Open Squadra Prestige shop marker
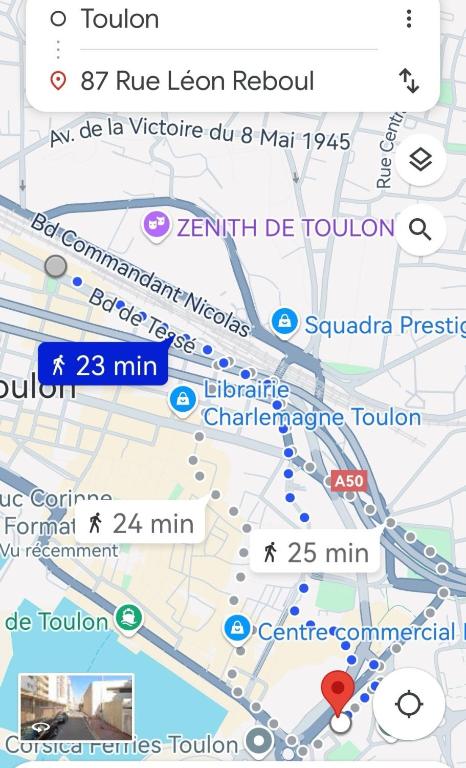The image size is (466, 768). pyautogui.click(x=285, y=323)
